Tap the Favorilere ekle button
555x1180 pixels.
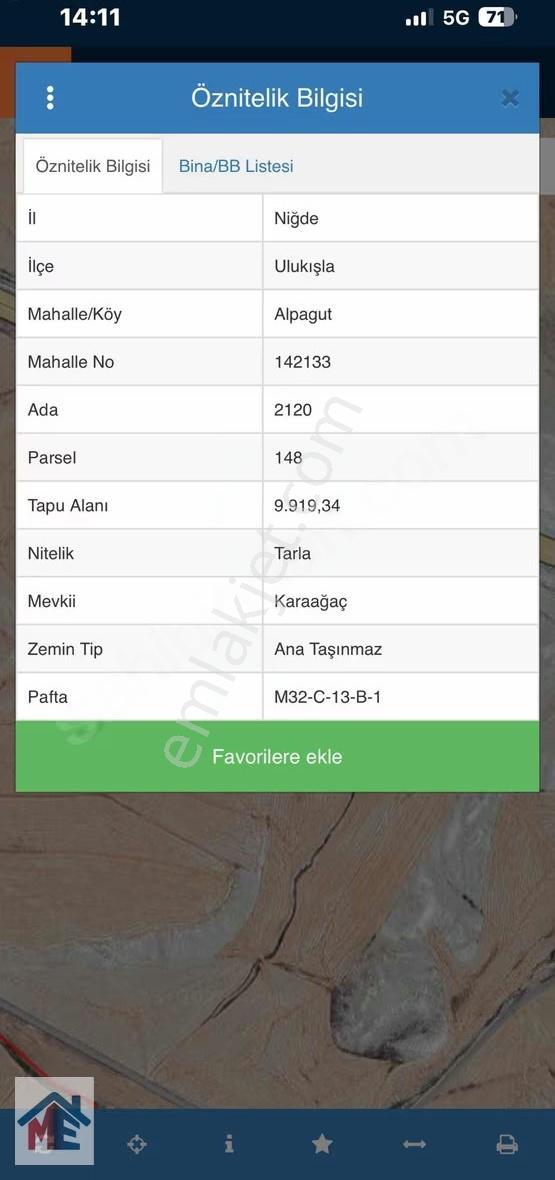click(277, 756)
